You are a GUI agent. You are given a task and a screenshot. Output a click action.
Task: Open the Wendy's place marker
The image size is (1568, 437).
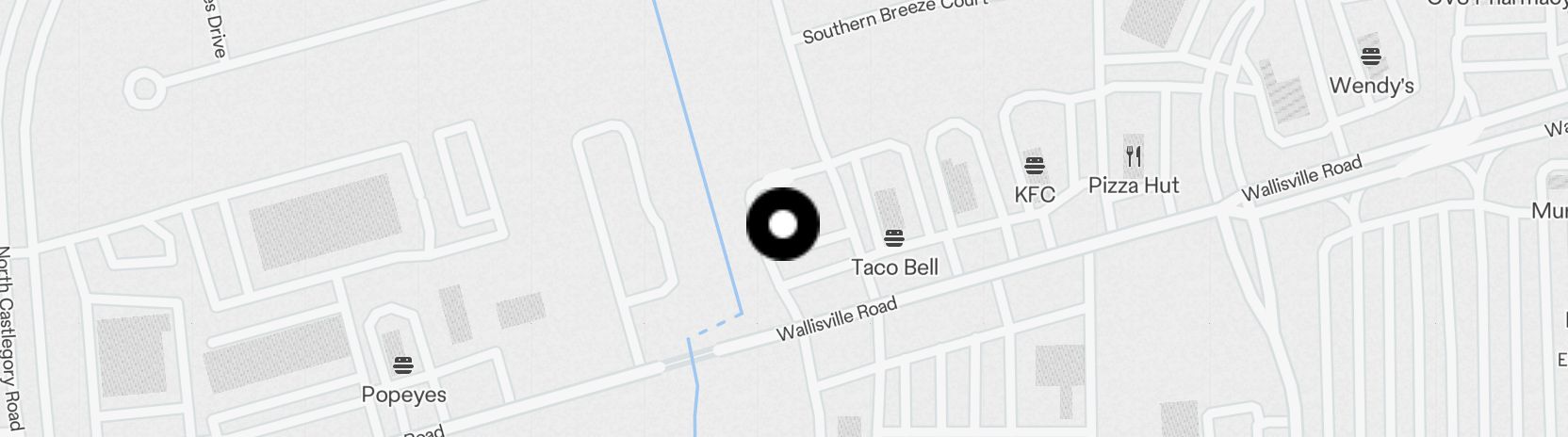pyautogui.click(x=1371, y=57)
